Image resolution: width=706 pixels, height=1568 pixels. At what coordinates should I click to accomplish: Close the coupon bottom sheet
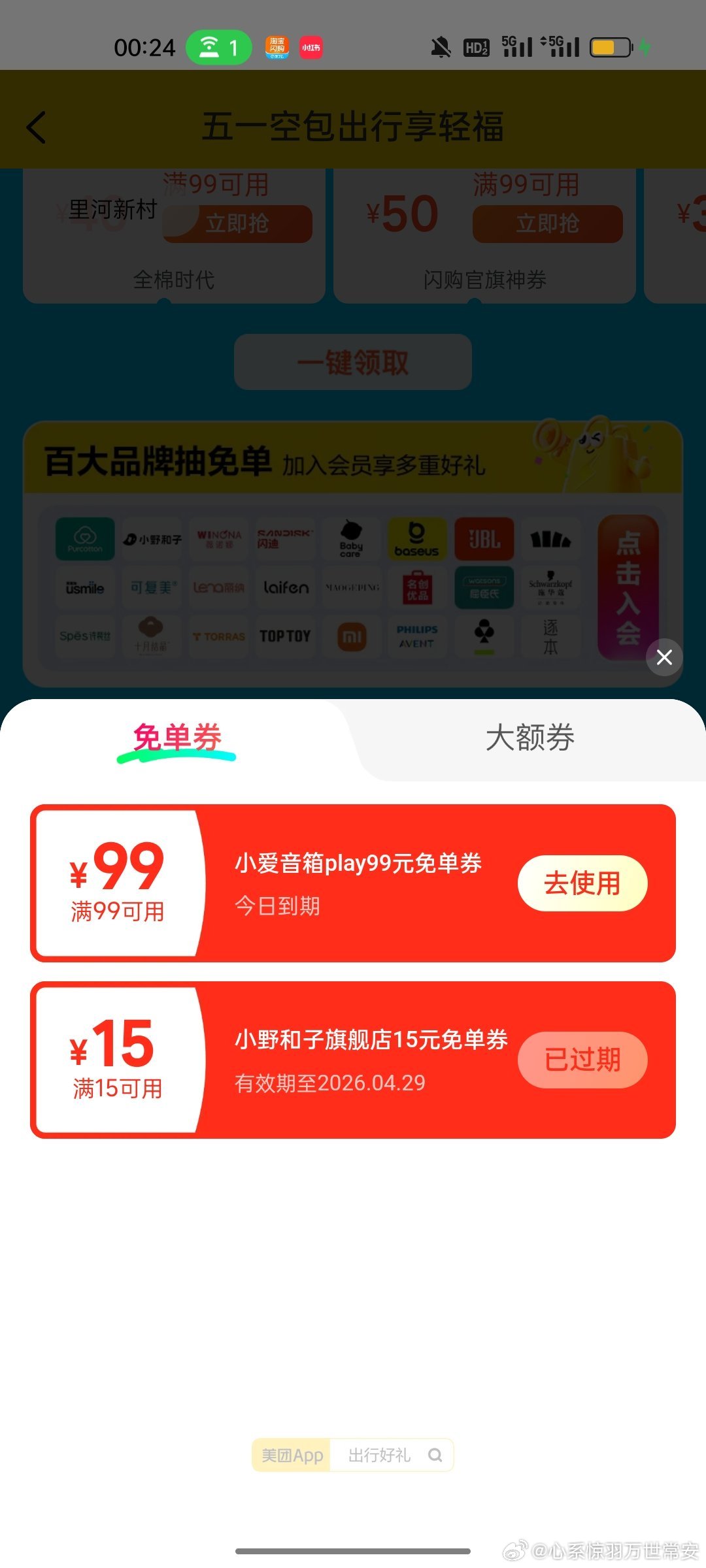pos(664,657)
